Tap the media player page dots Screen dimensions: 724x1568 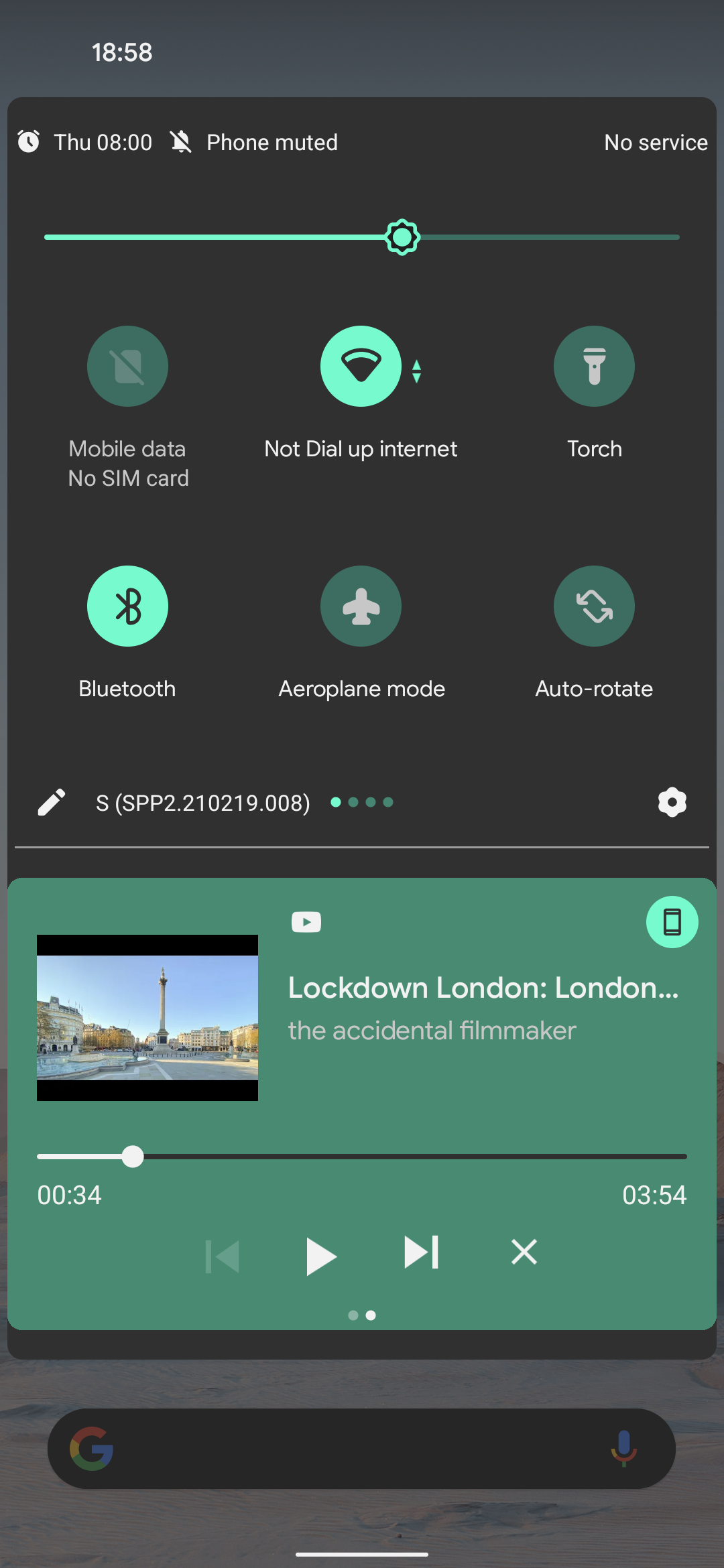pos(361,1313)
